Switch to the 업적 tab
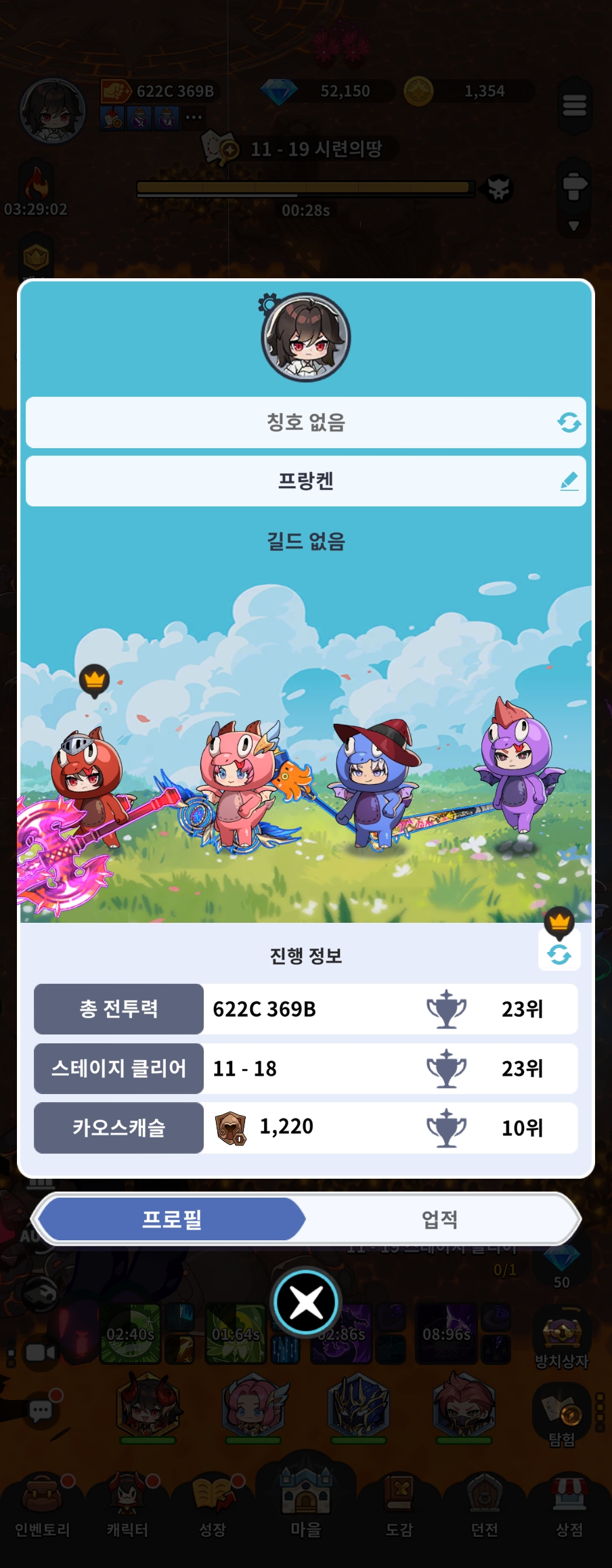The height and width of the screenshot is (1568, 612). pos(440,1219)
